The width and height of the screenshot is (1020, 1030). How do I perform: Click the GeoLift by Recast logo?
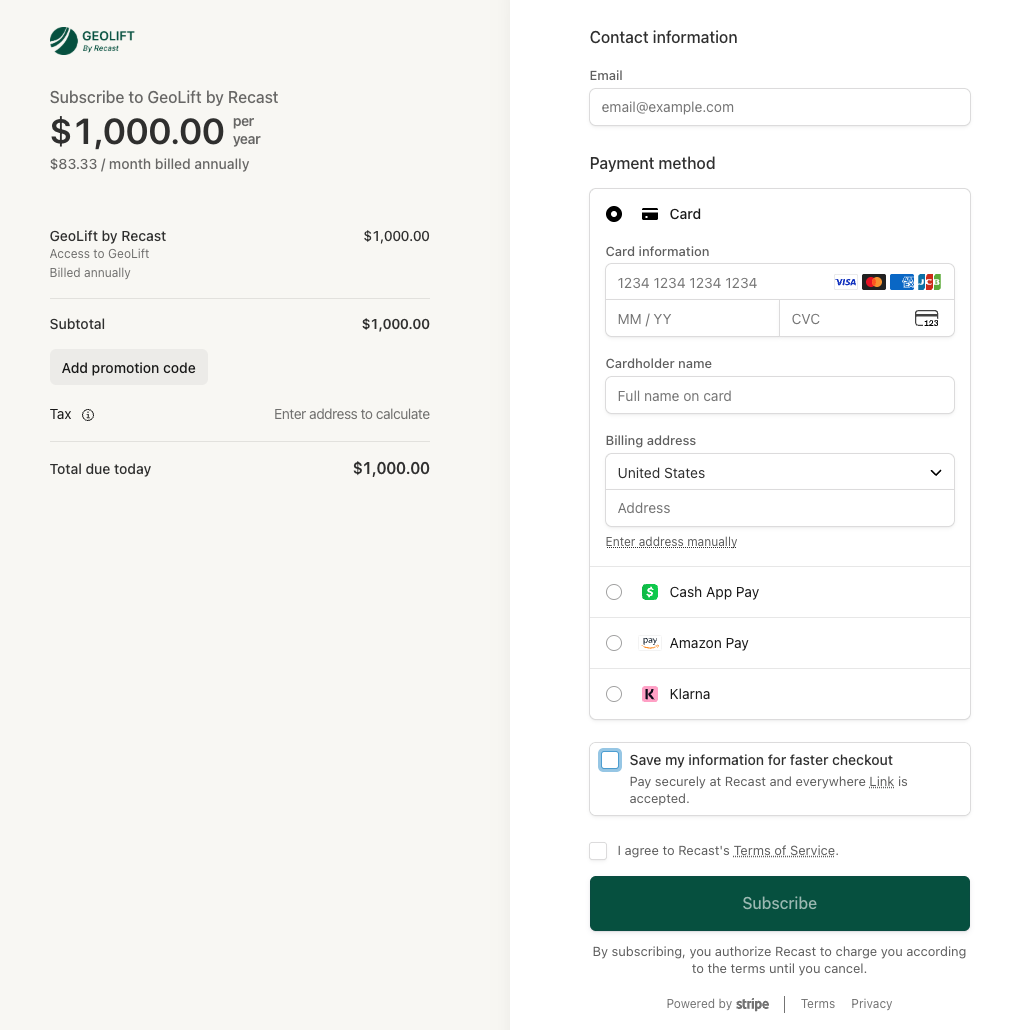tap(91, 41)
